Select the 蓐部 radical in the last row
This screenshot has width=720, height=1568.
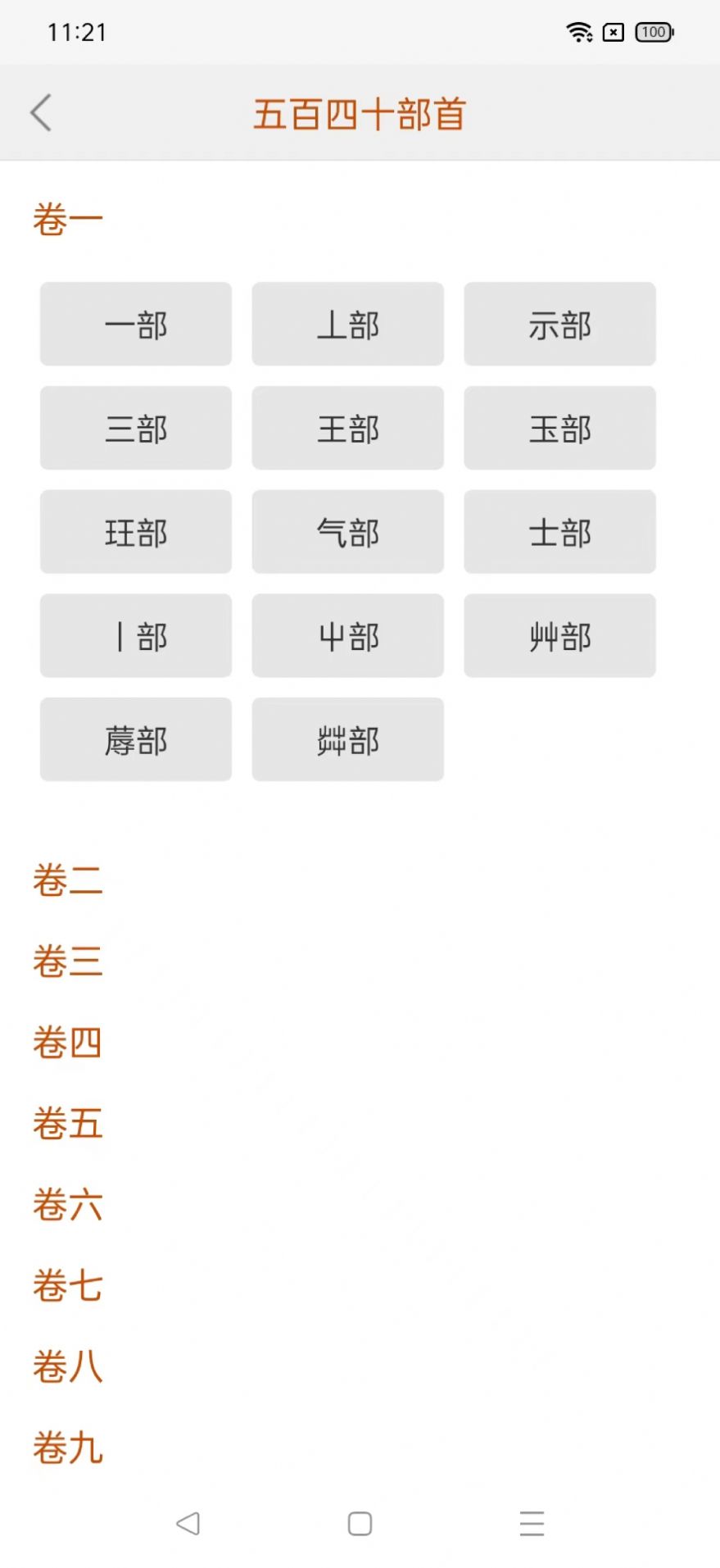click(135, 739)
